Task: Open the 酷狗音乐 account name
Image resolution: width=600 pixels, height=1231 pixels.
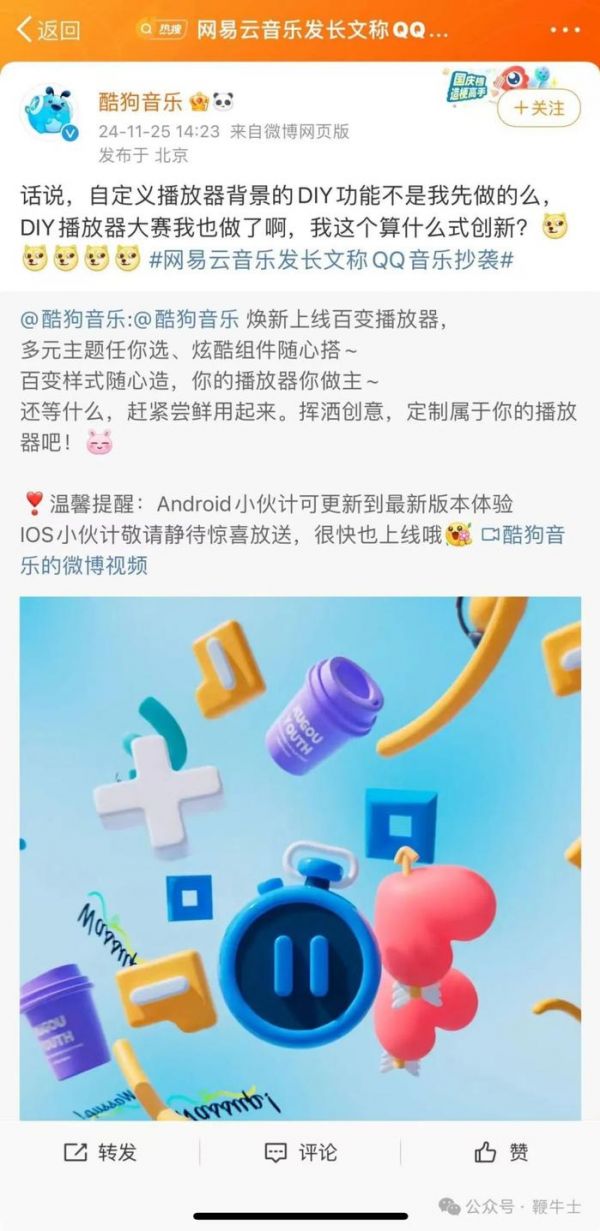Action: (x=140, y=101)
